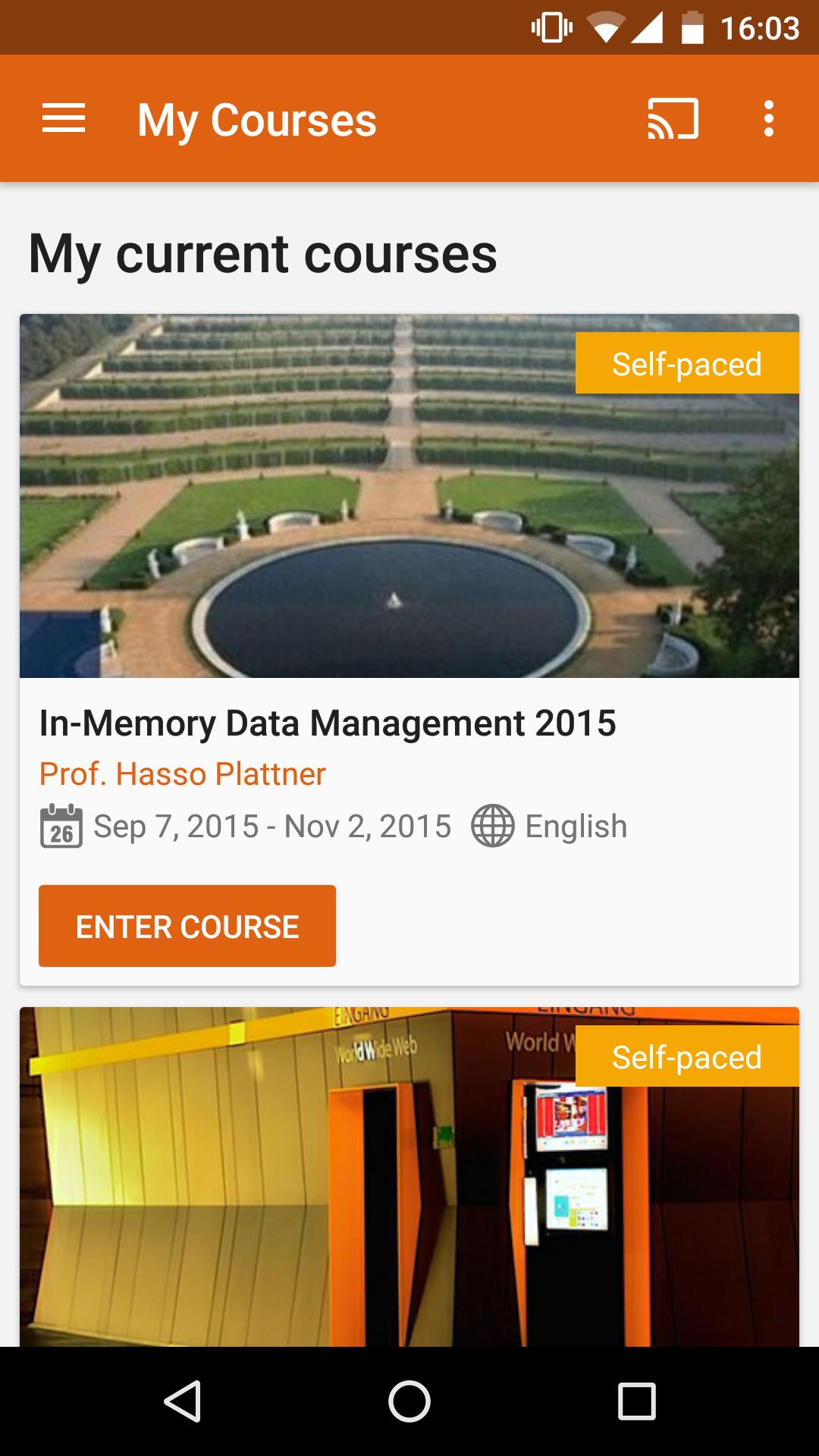Tap the Self-paced badge on the first course
The image size is (819, 1456).
686,364
